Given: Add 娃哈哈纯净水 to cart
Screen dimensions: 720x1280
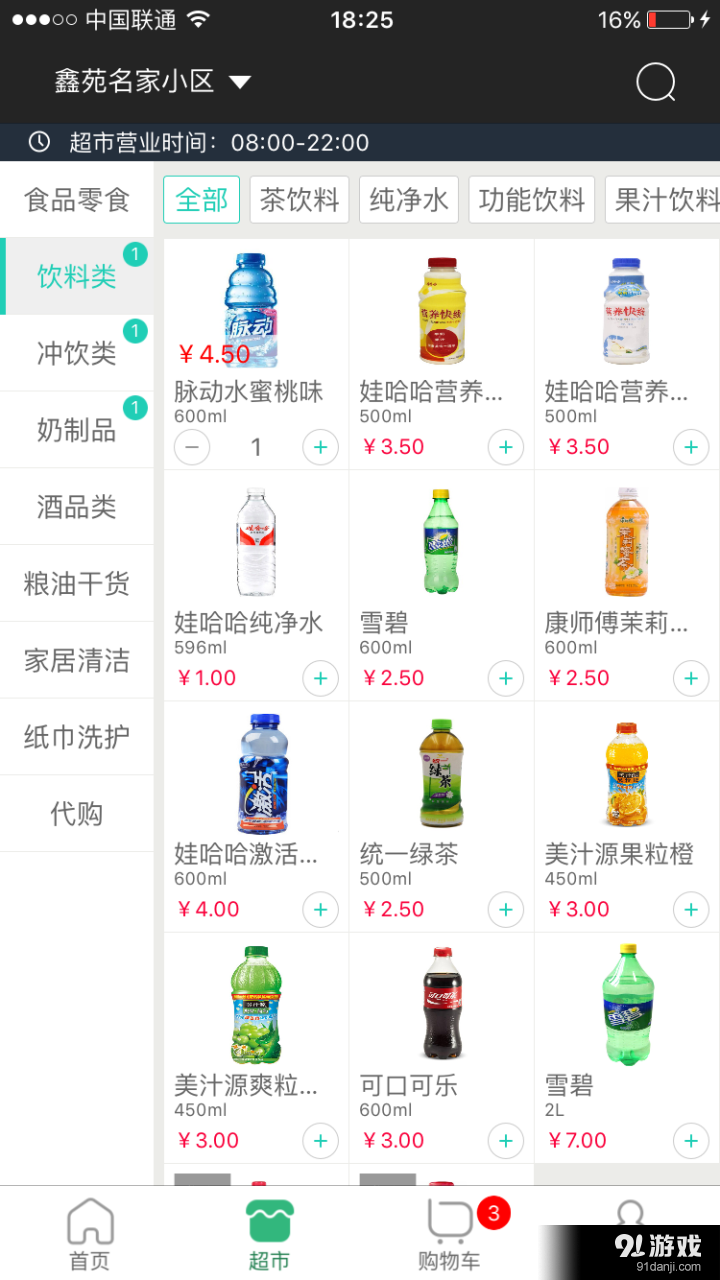Looking at the screenshot, I should tap(320, 678).
